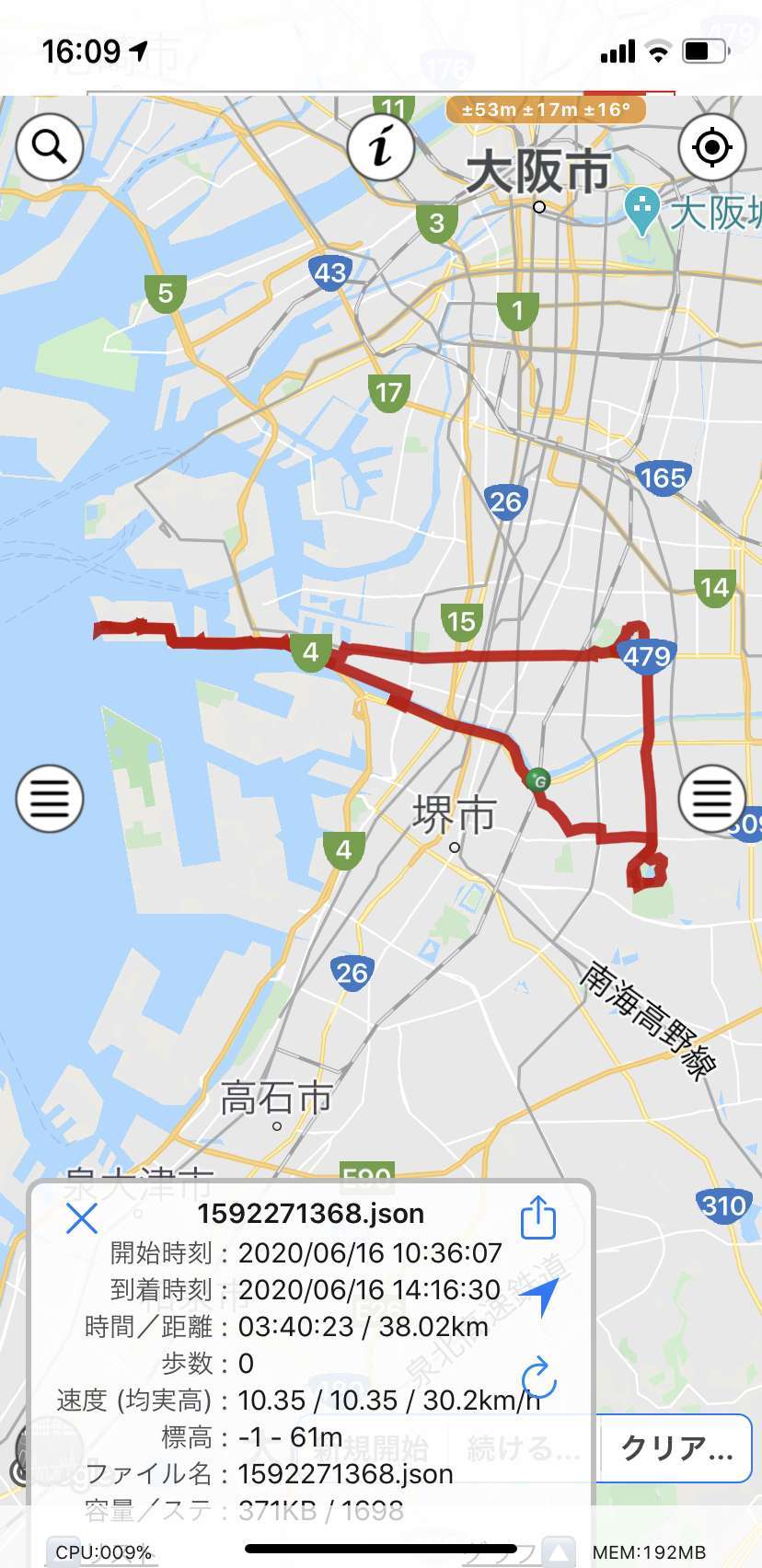Tap the blue navigation arrow in panel
The width and height of the screenshot is (762, 1568).
539,1296
